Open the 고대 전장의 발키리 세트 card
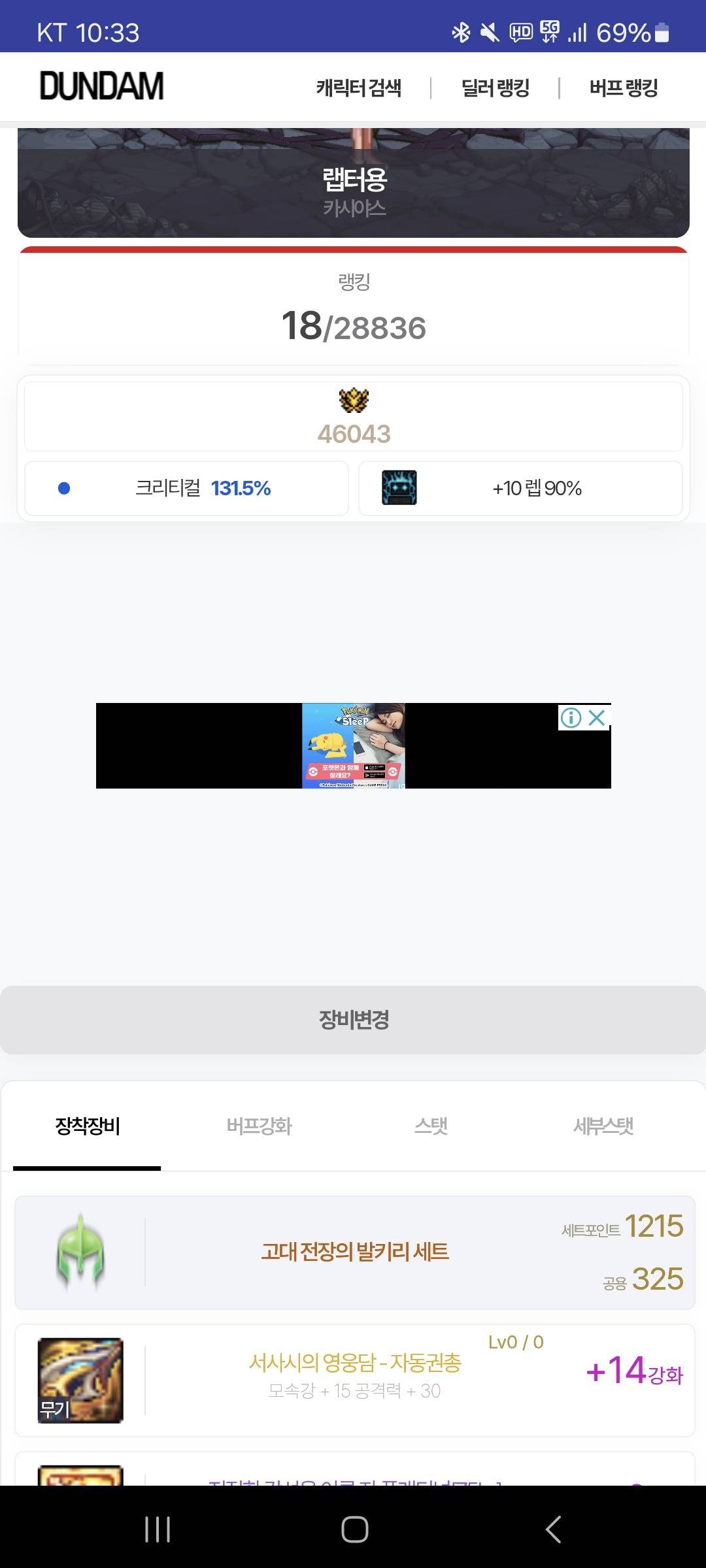 (x=354, y=1252)
